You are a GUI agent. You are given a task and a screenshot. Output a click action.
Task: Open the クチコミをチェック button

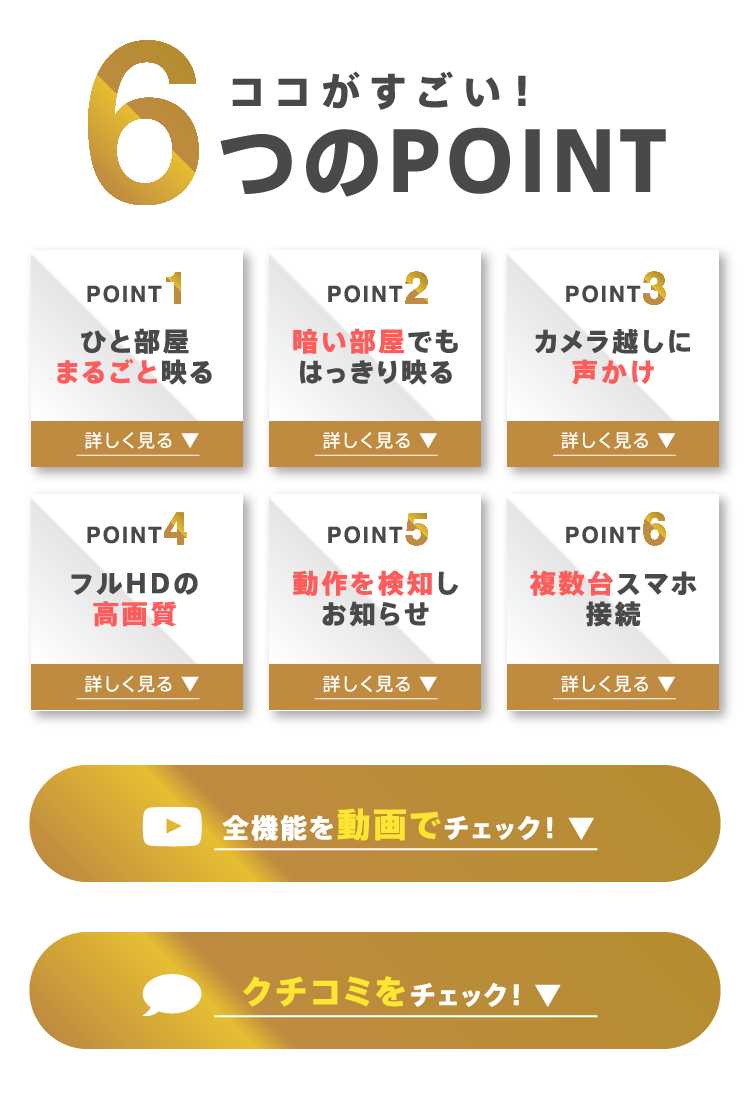[x=375, y=992]
